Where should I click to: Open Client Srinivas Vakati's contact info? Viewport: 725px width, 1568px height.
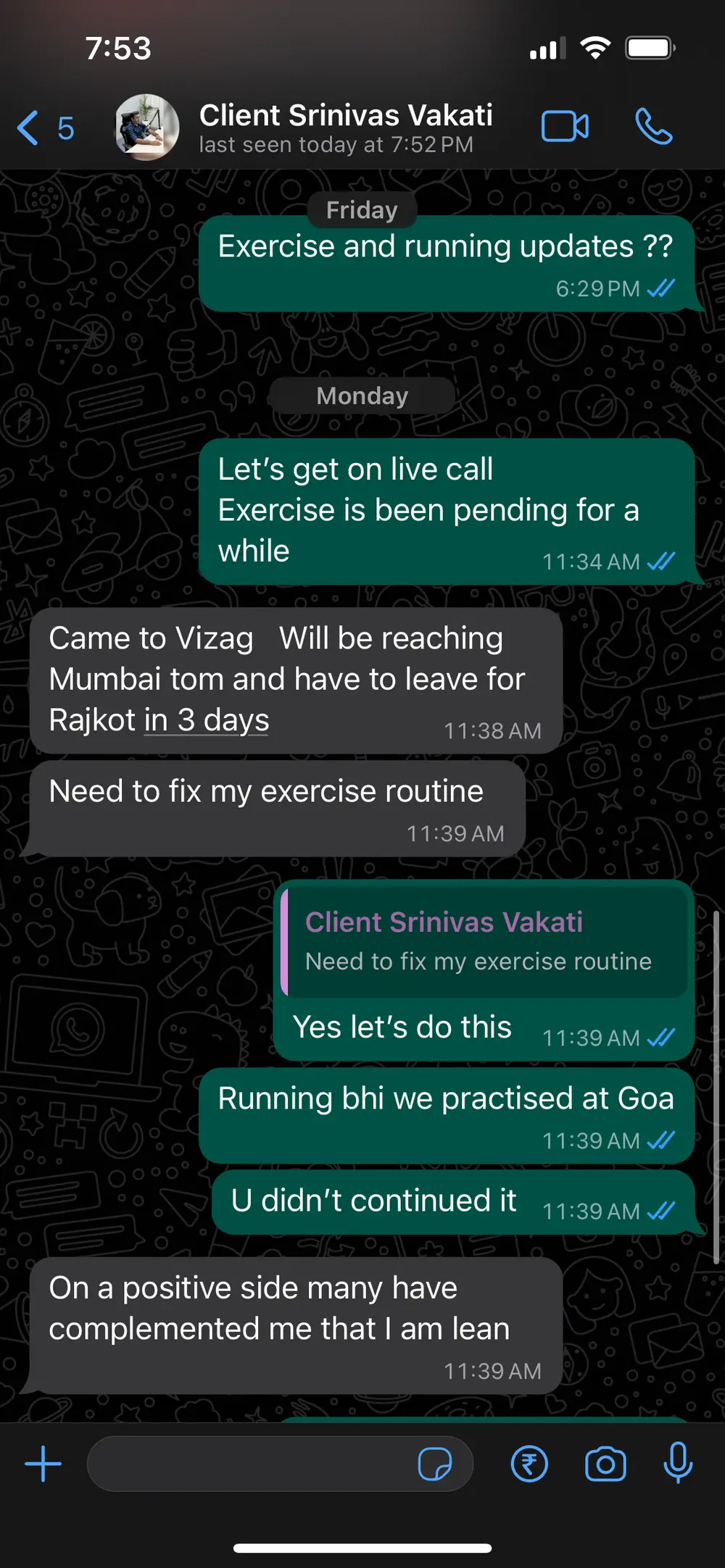coord(346,128)
